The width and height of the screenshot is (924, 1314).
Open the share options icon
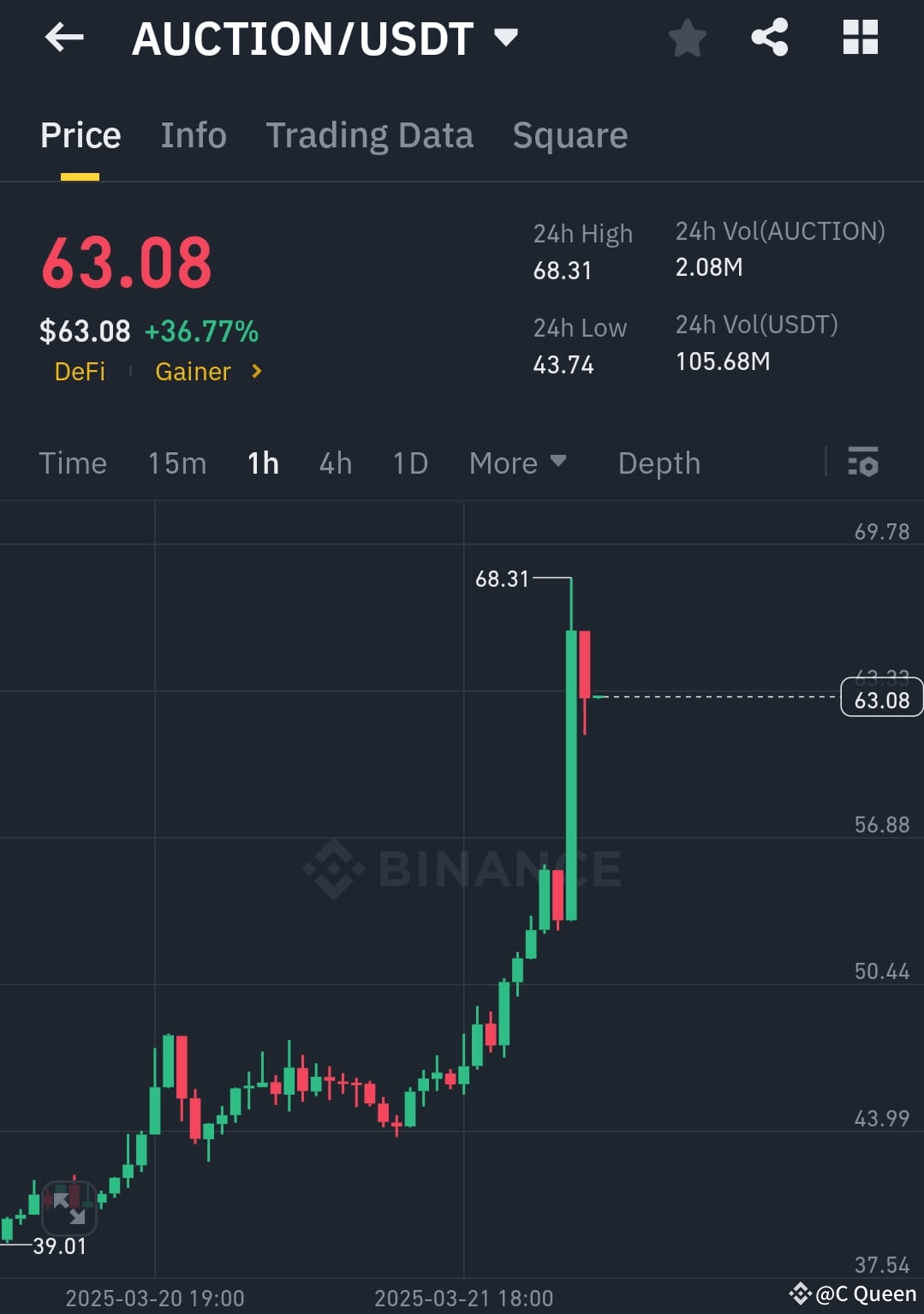pyautogui.click(x=769, y=38)
